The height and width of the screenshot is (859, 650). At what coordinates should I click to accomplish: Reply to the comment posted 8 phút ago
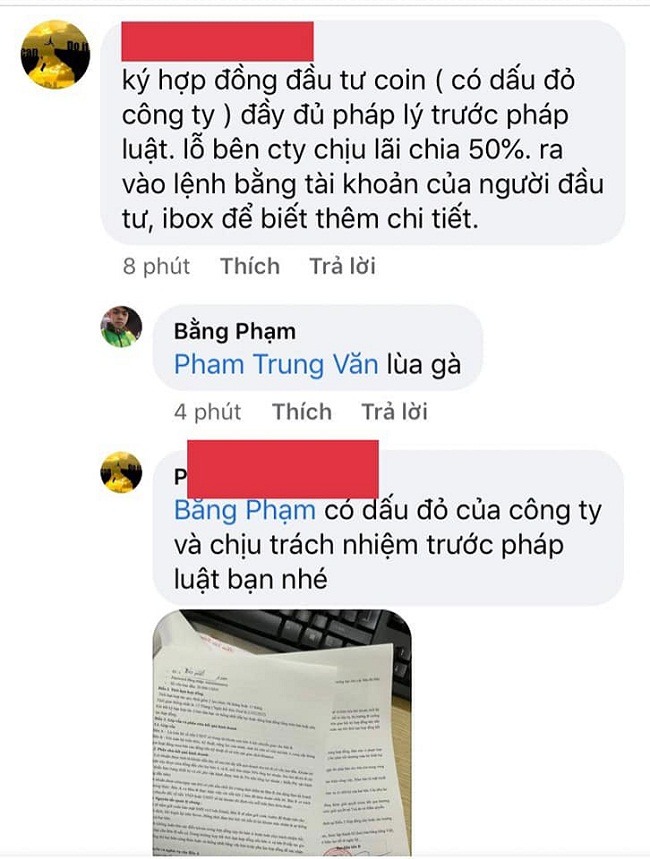342,266
